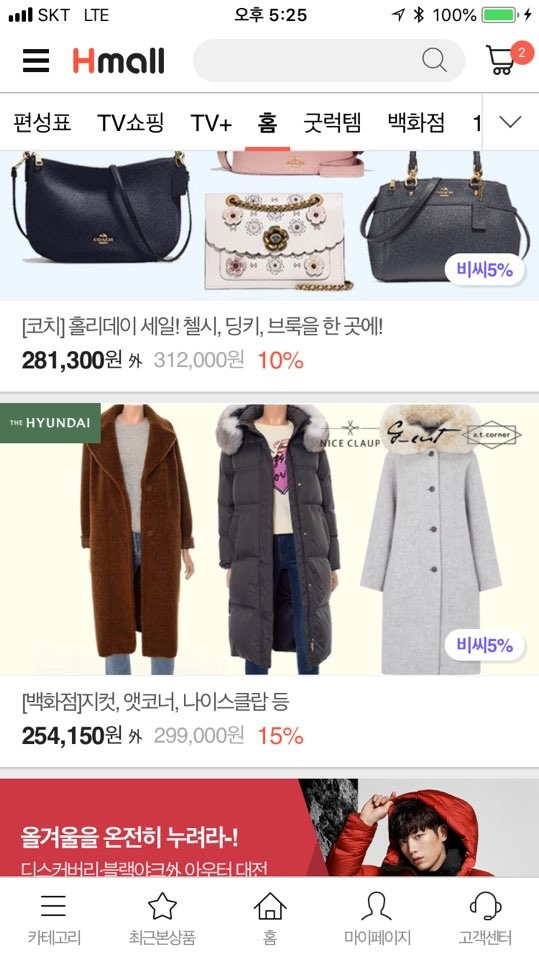Show 최근본상품 recently viewed items
Screen dimensions: 539x960
162,918
